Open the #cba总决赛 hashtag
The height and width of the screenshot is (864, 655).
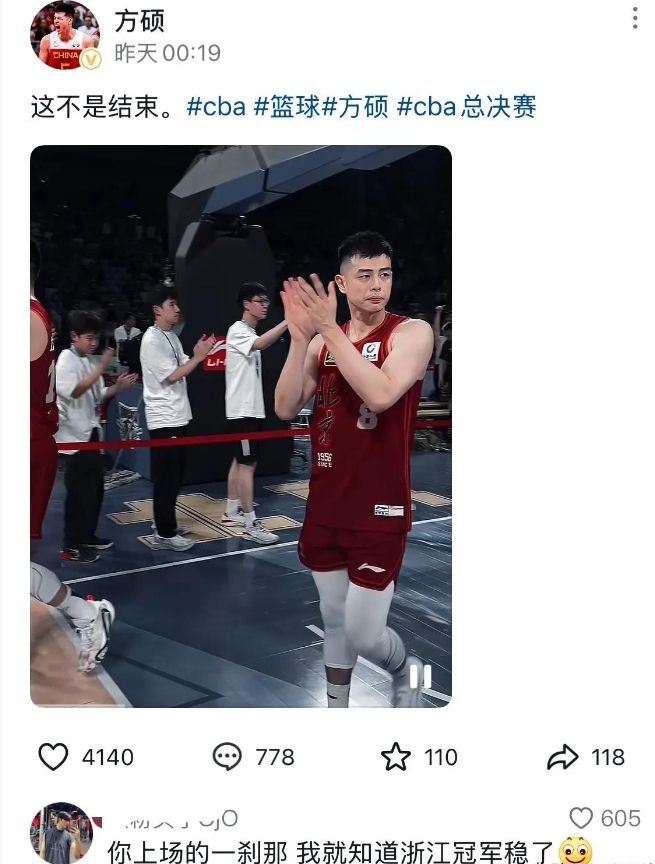466,107
